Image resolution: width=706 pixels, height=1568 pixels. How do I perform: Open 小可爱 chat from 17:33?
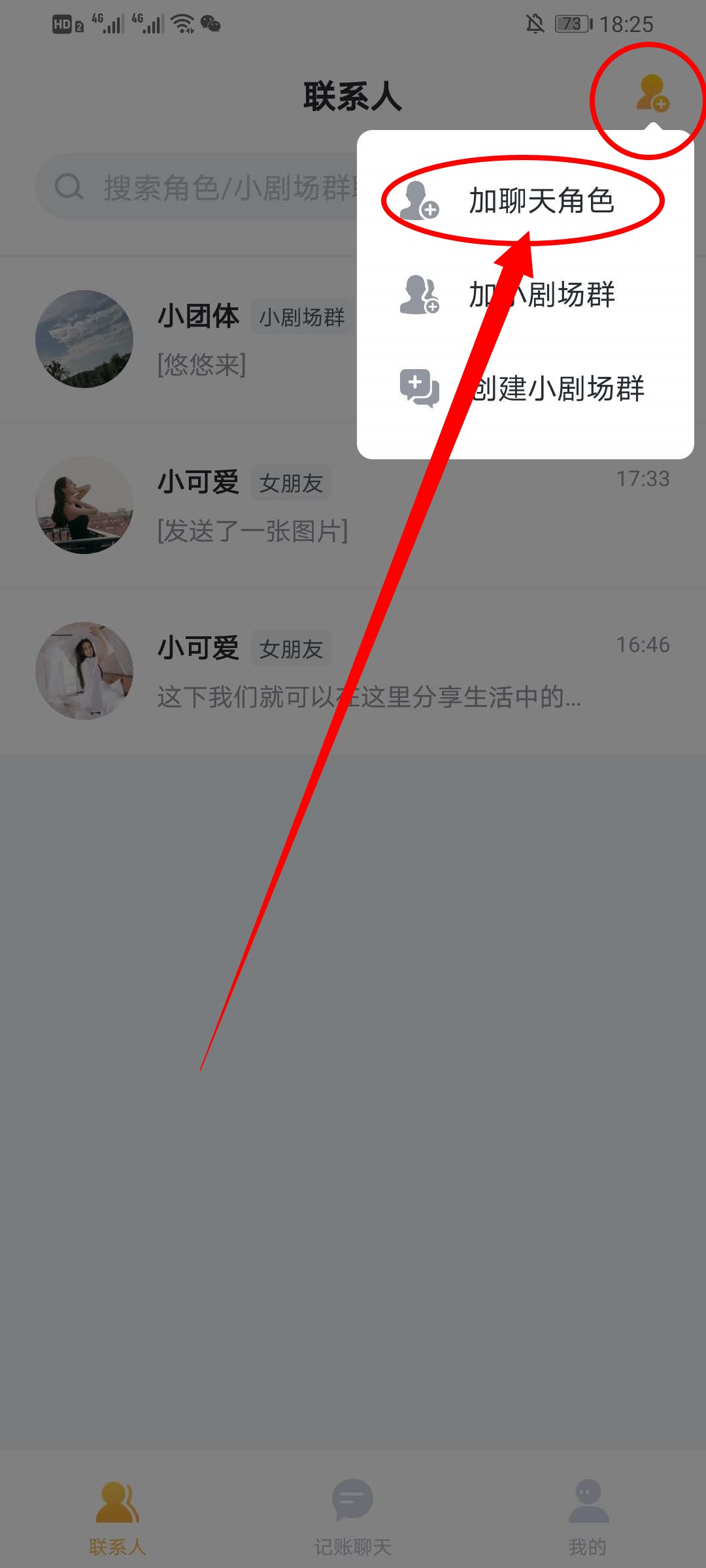coord(353,505)
